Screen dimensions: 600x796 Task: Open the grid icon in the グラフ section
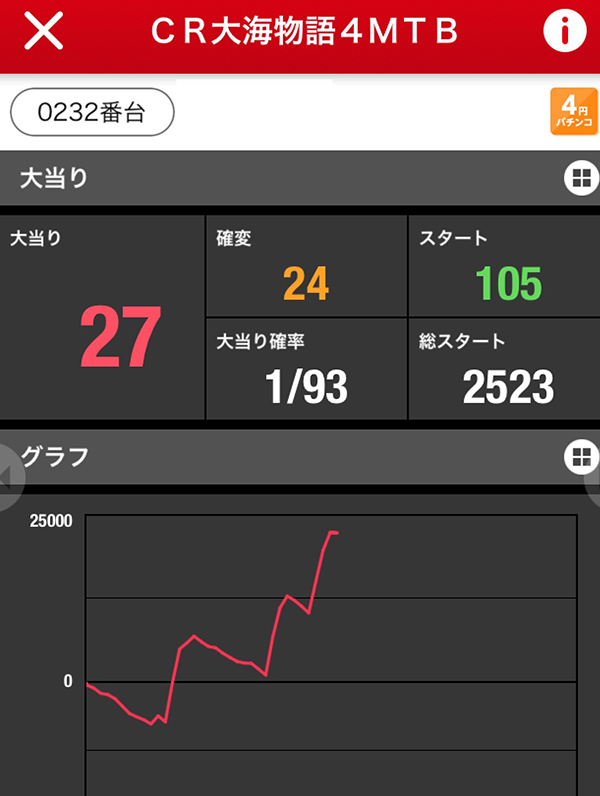[x=577, y=457]
